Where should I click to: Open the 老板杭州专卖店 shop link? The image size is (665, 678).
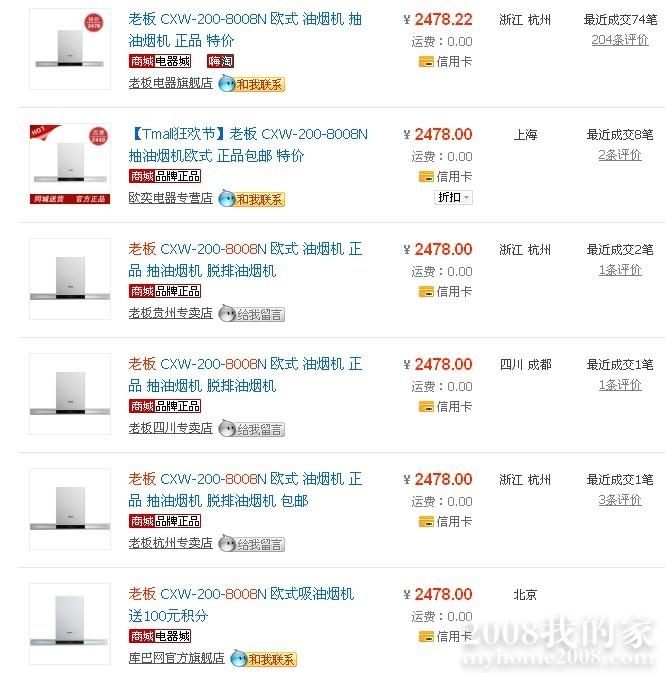pyautogui.click(x=170, y=543)
